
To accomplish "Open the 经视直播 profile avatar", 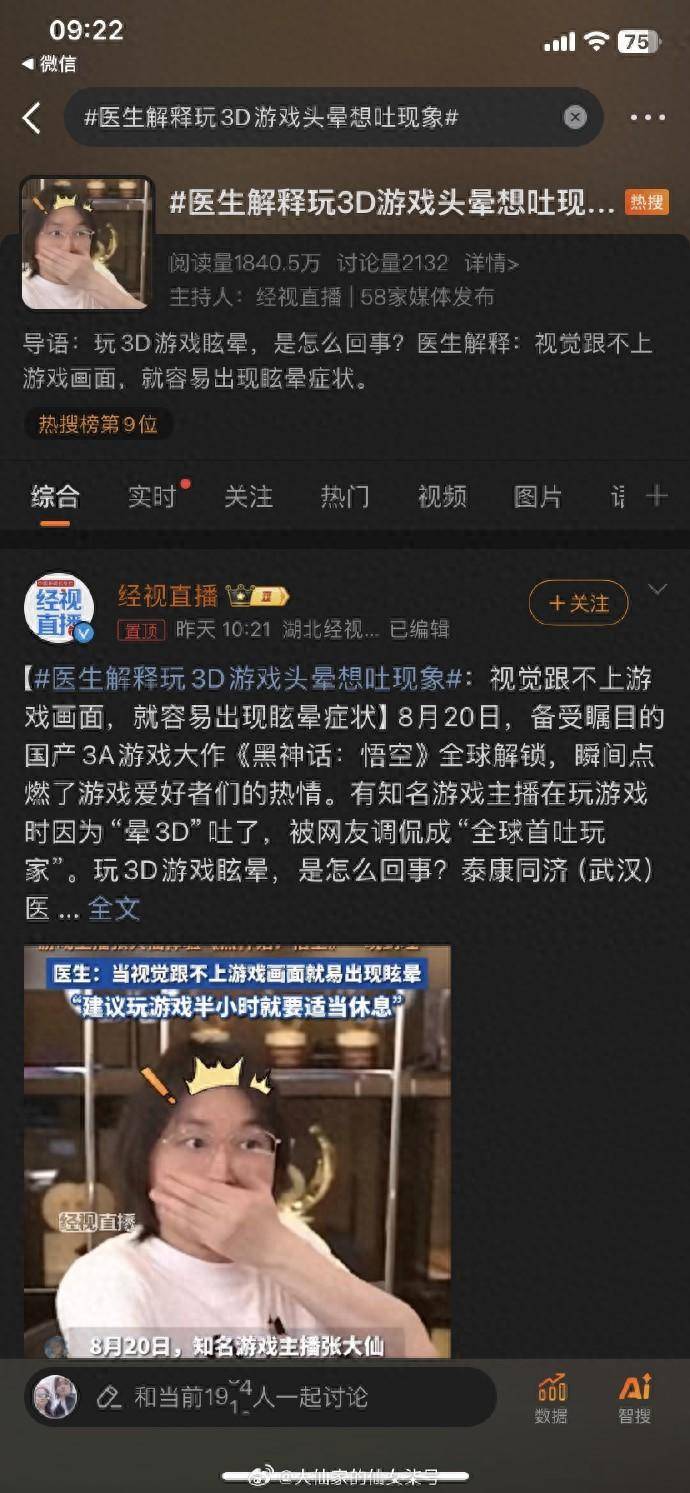I will coord(59,608).
